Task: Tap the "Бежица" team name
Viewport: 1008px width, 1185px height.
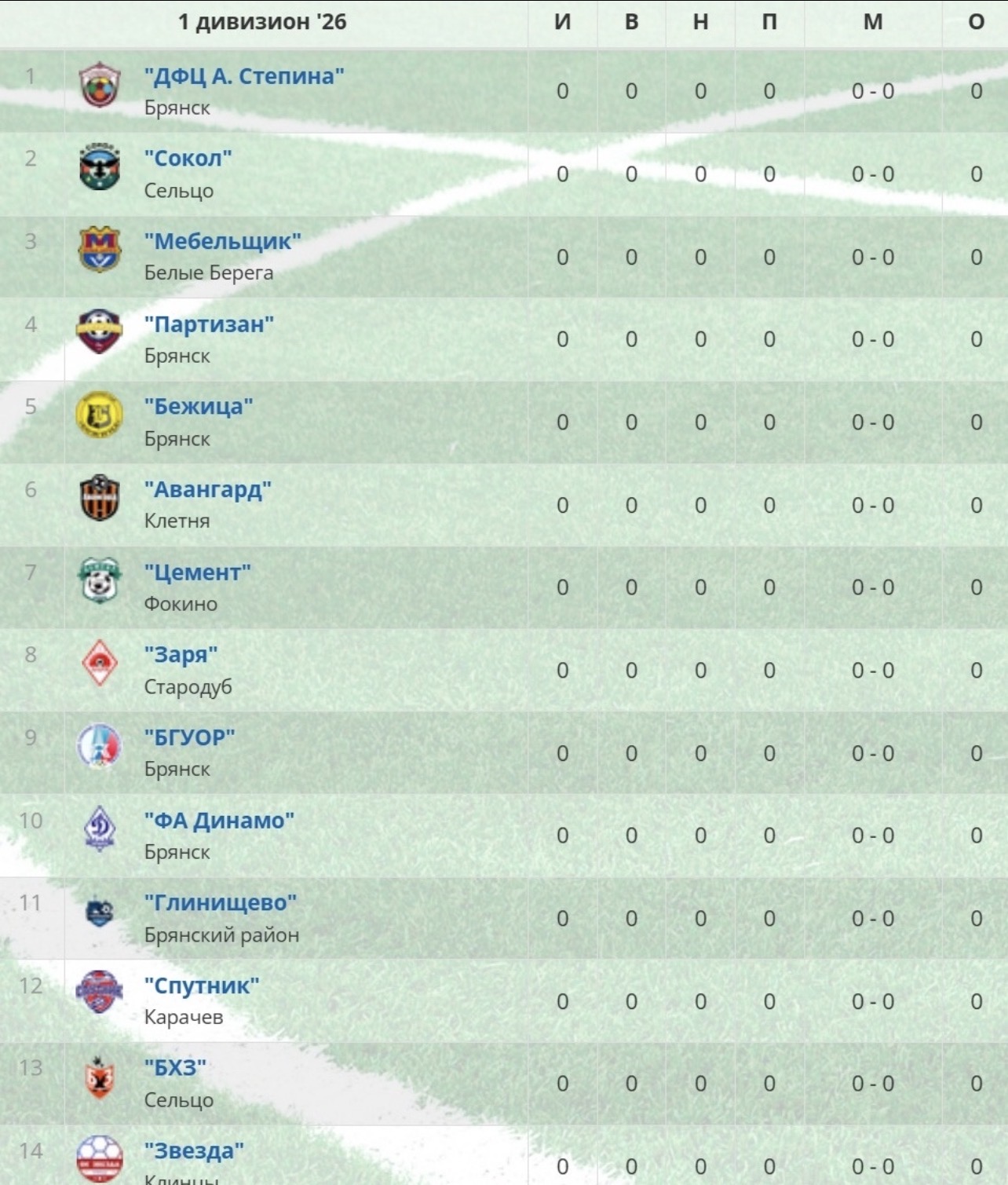Action: [x=199, y=407]
